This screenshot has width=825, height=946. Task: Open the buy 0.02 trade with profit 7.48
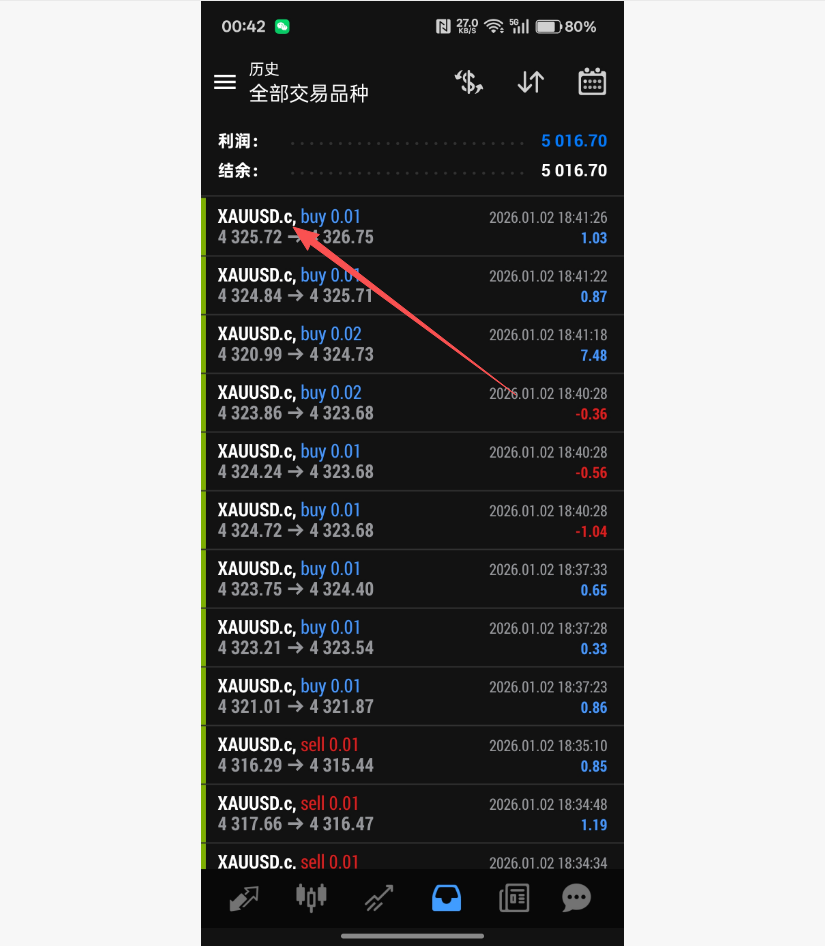pos(412,344)
